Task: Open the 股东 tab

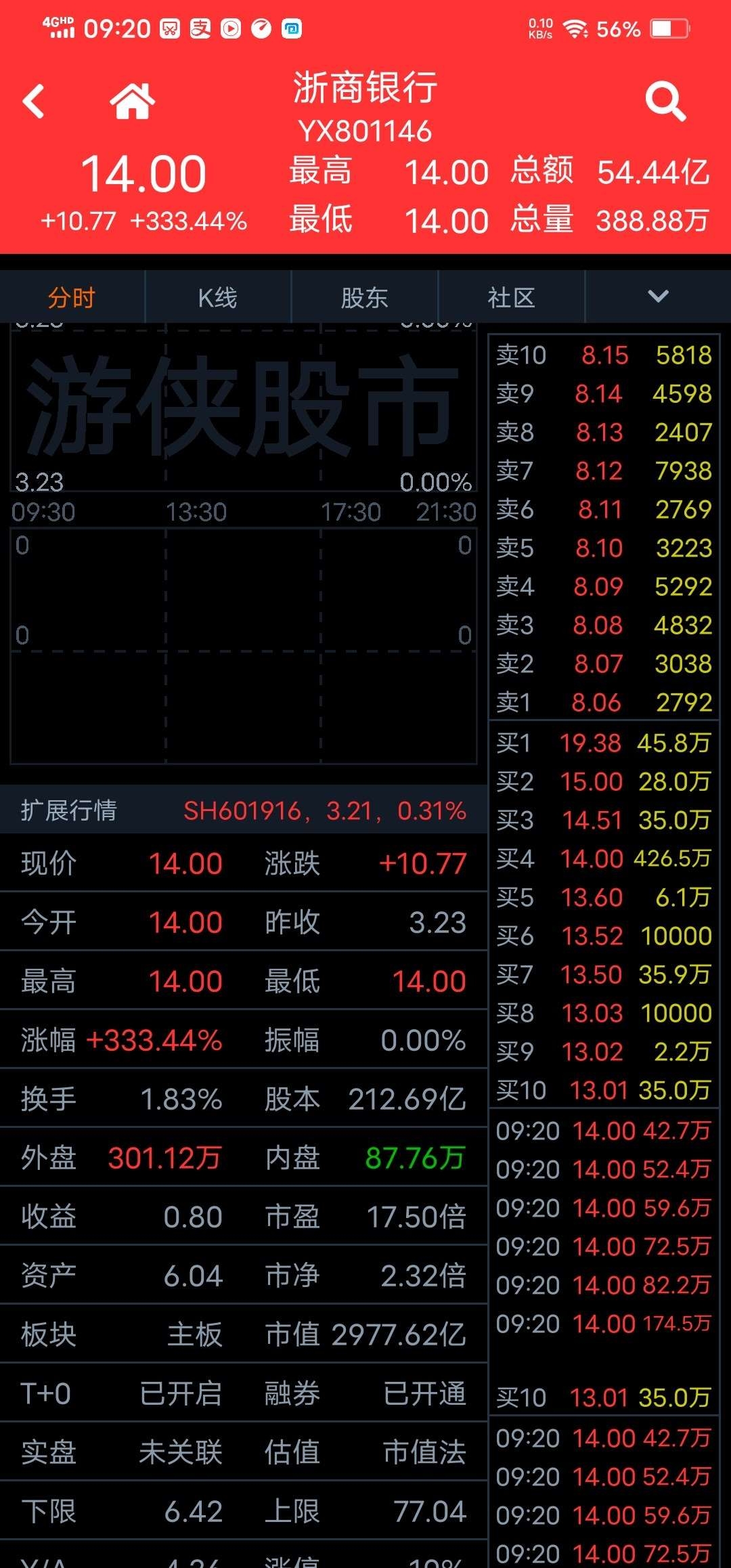Action: 365,297
